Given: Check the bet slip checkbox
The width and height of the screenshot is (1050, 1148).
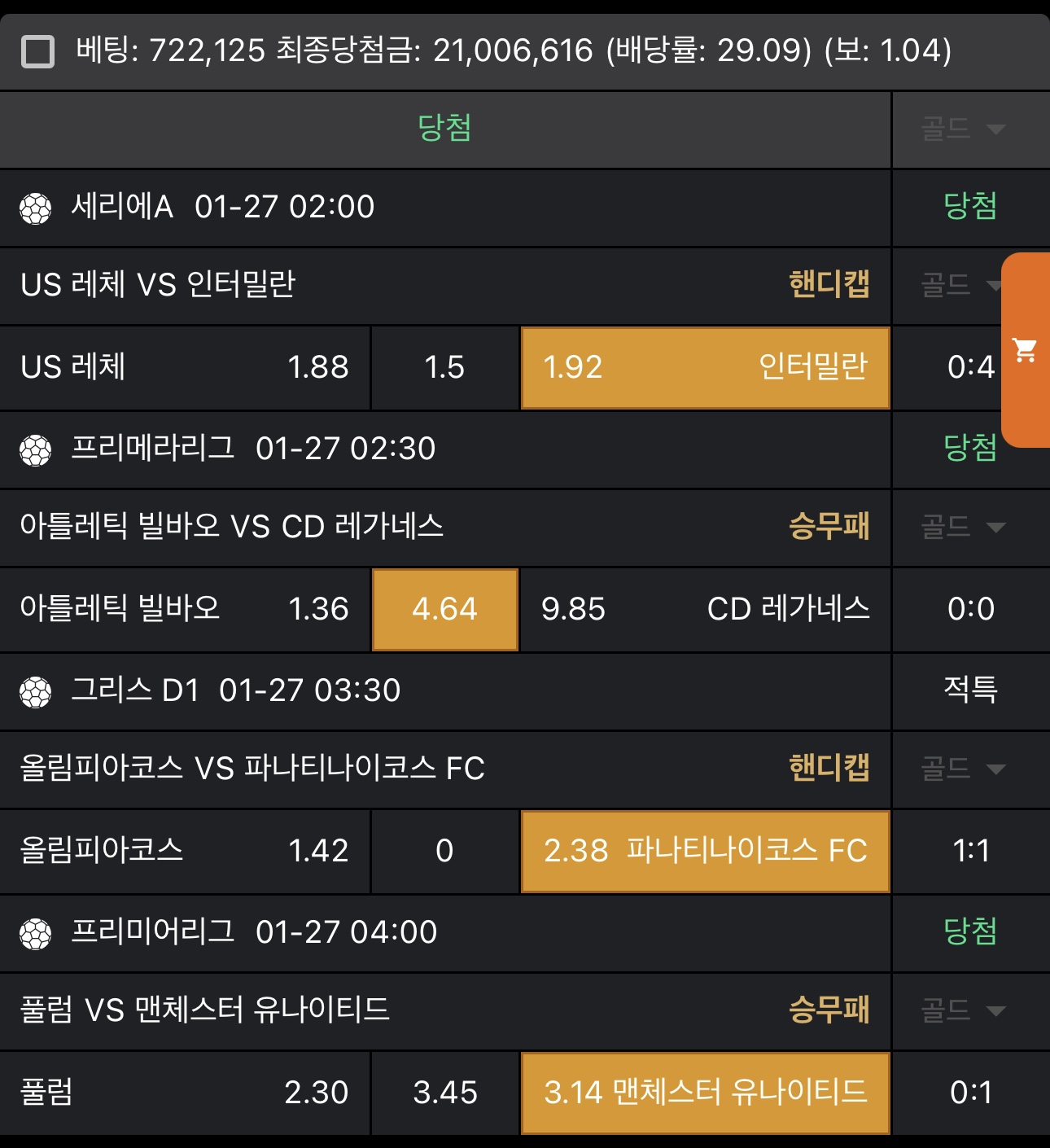Looking at the screenshot, I should 37,51.
